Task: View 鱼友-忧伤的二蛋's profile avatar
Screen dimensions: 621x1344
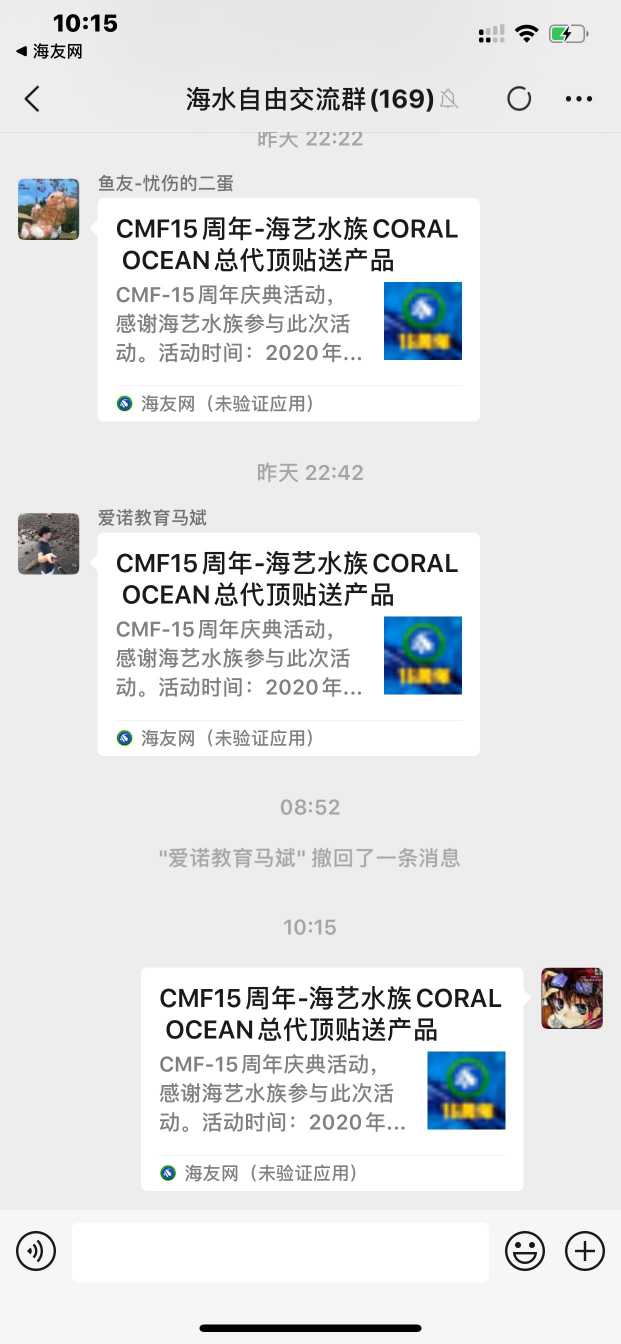Action: pos(48,209)
